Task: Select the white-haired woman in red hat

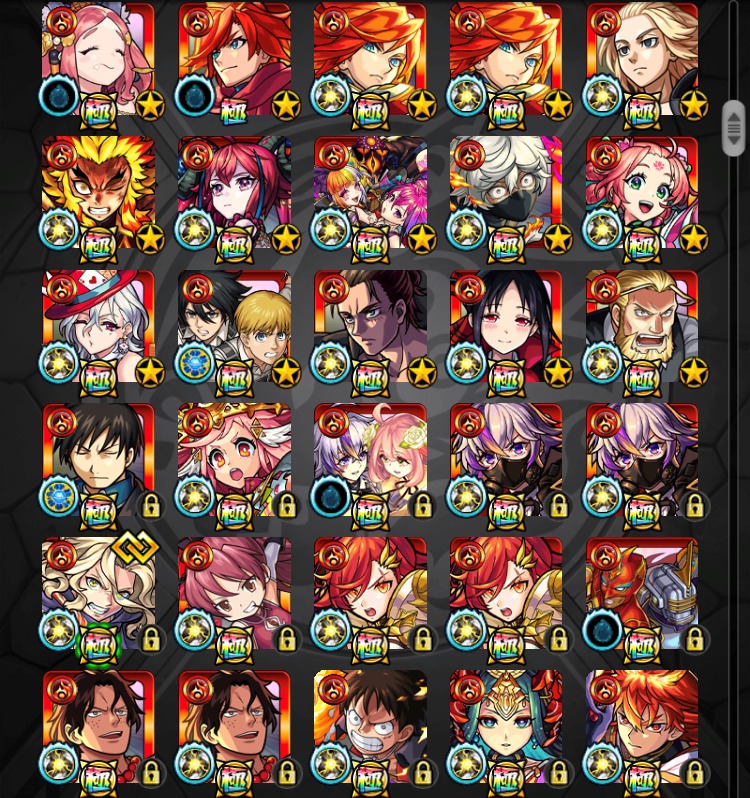Action: coord(98,327)
